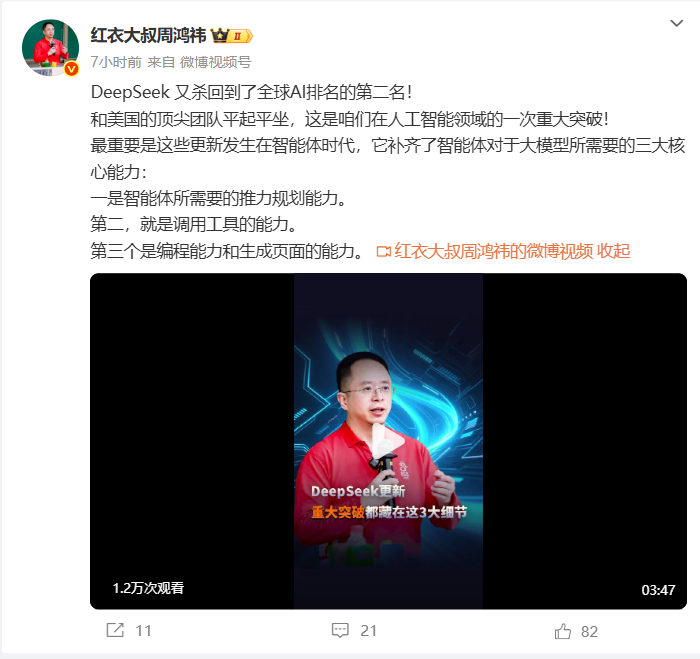Play the DeepSeek更新 video
This screenshot has height=659, width=700.
[x=388, y=441]
